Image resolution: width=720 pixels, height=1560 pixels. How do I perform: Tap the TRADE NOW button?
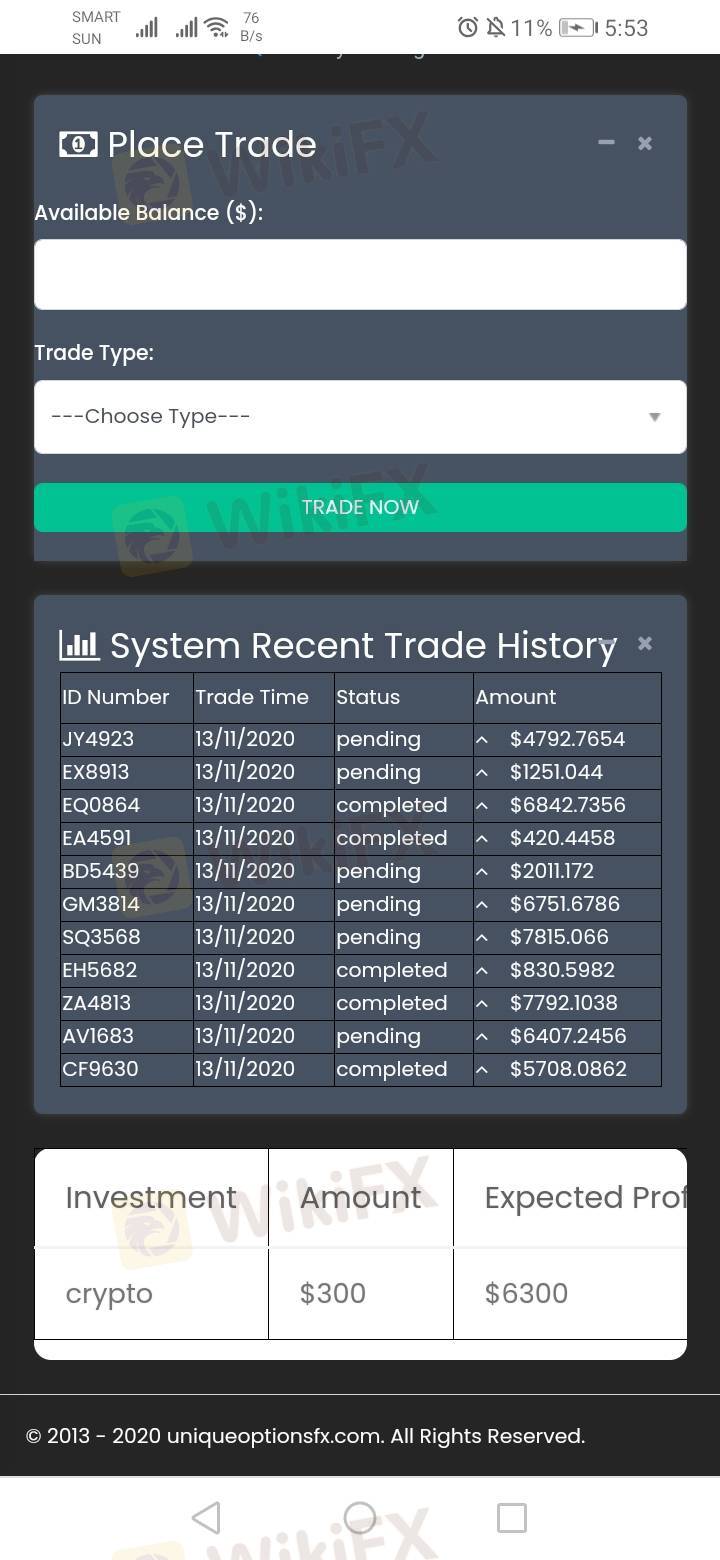[360, 507]
